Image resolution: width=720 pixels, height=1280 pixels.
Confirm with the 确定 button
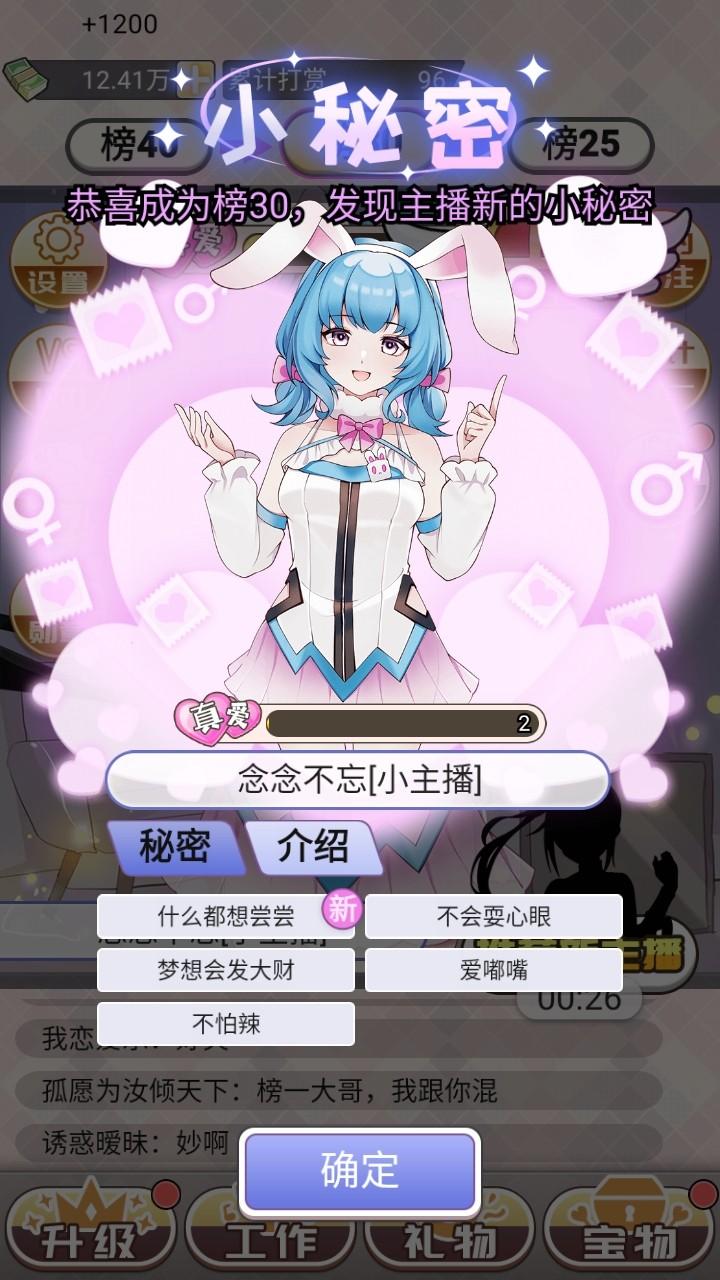click(x=360, y=1171)
